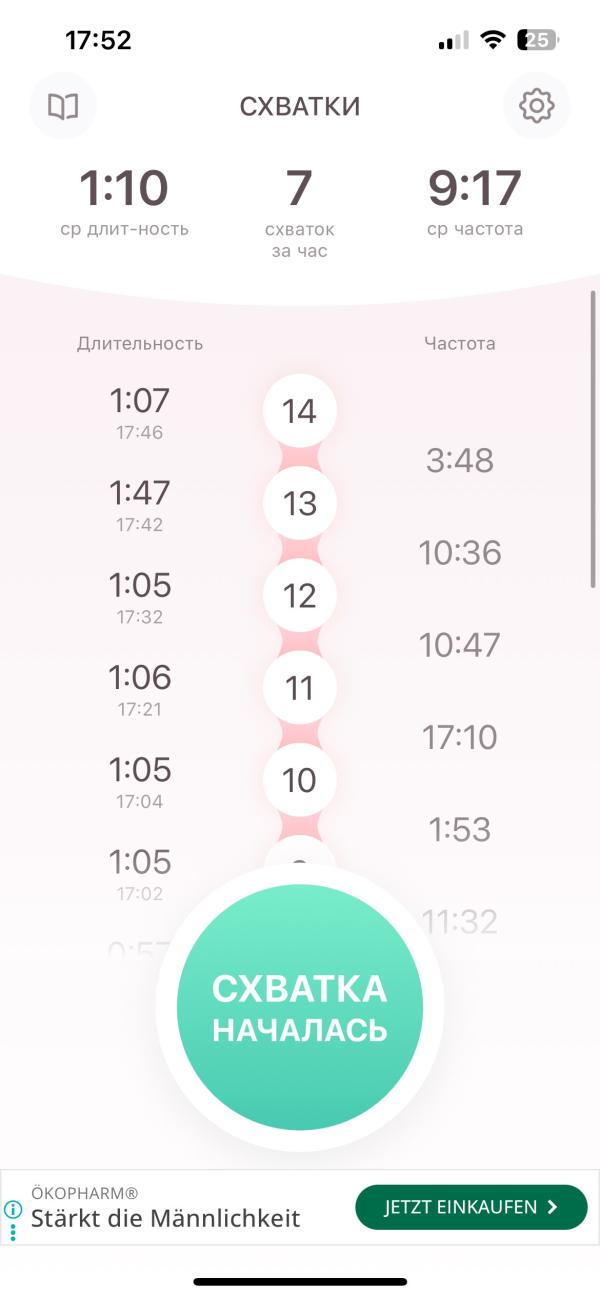Open contraction number 11 entry
600x1297 pixels.
click(300, 688)
